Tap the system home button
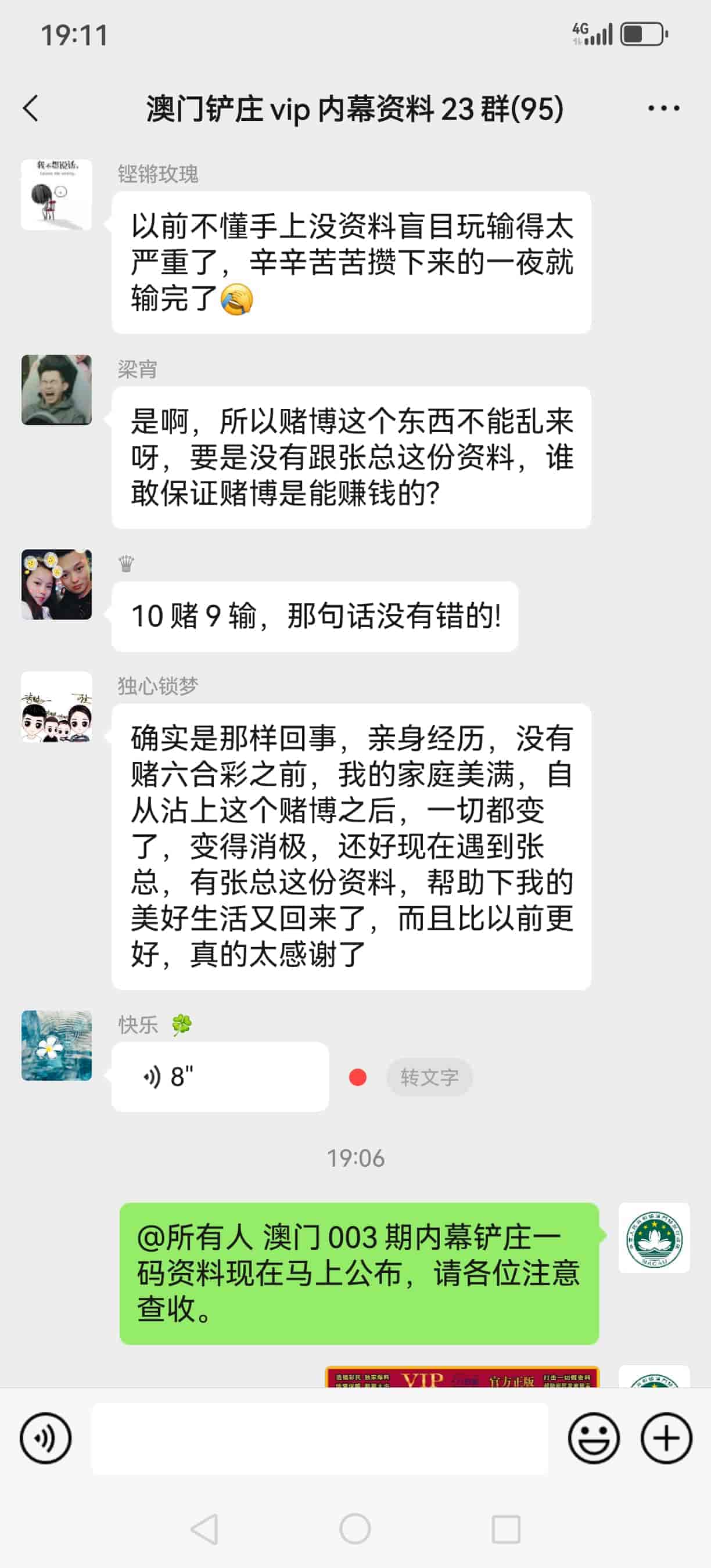The width and height of the screenshot is (711, 1568). click(x=355, y=1529)
